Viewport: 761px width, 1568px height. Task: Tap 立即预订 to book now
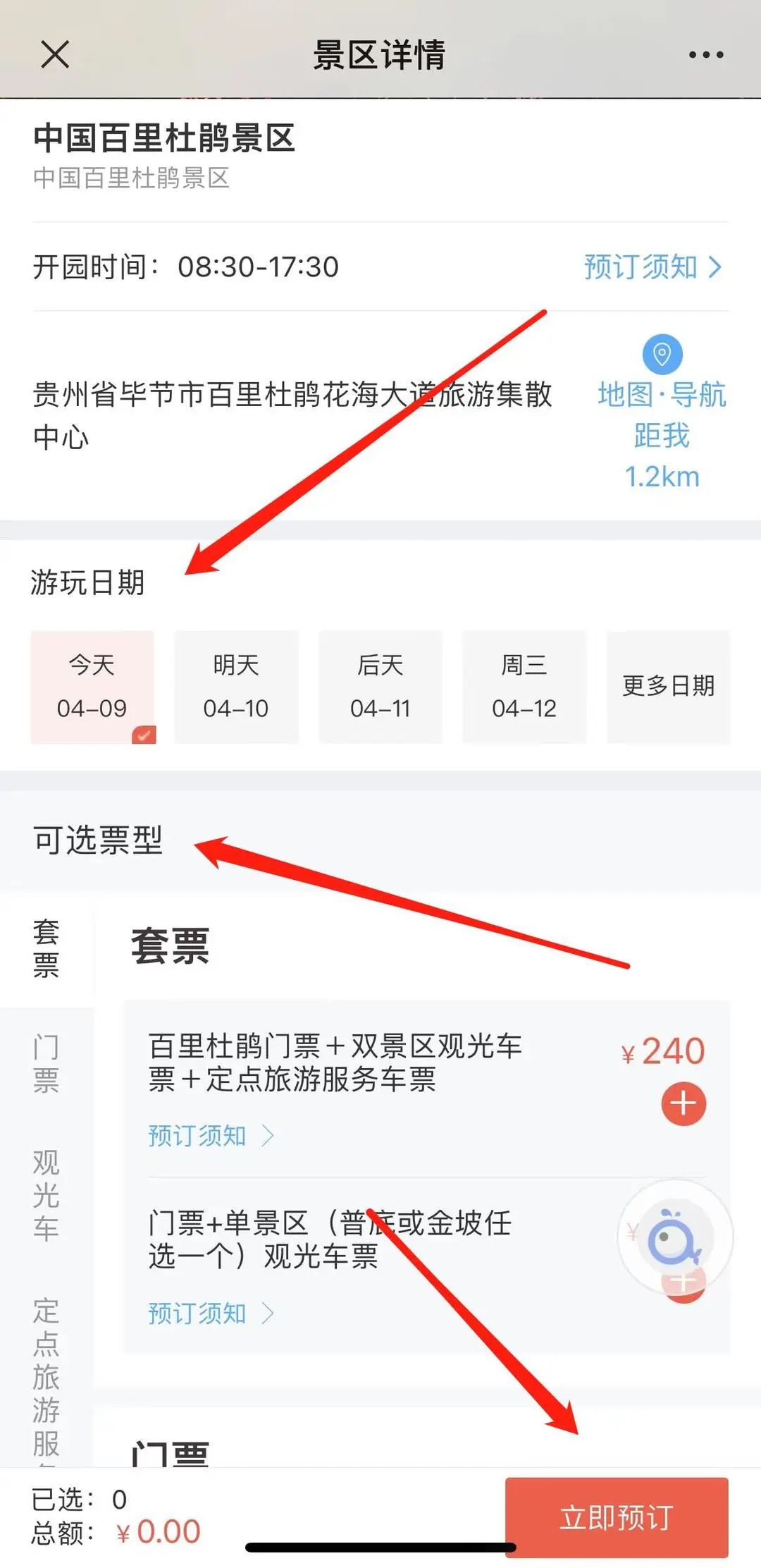click(x=617, y=1517)
